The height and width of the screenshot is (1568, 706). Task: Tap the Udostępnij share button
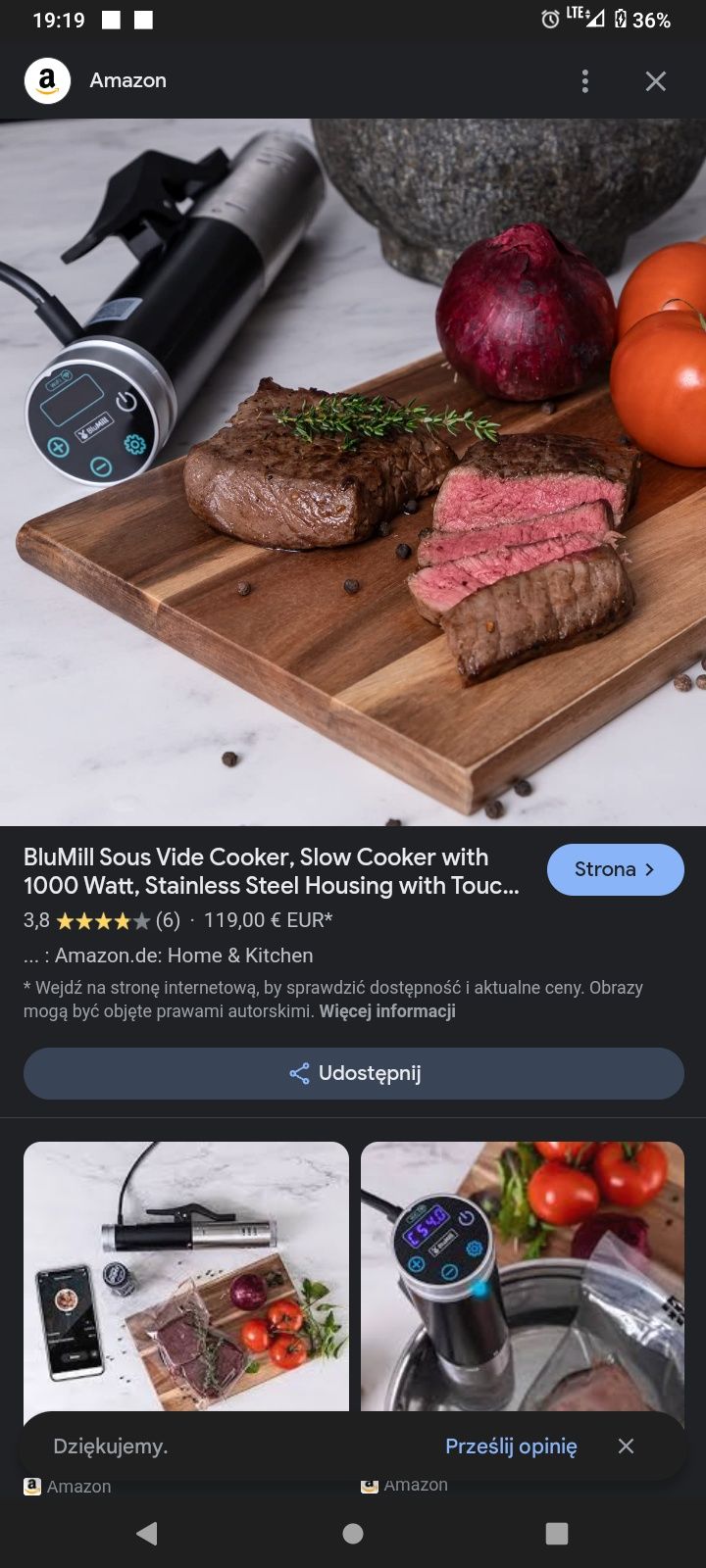353,1073
